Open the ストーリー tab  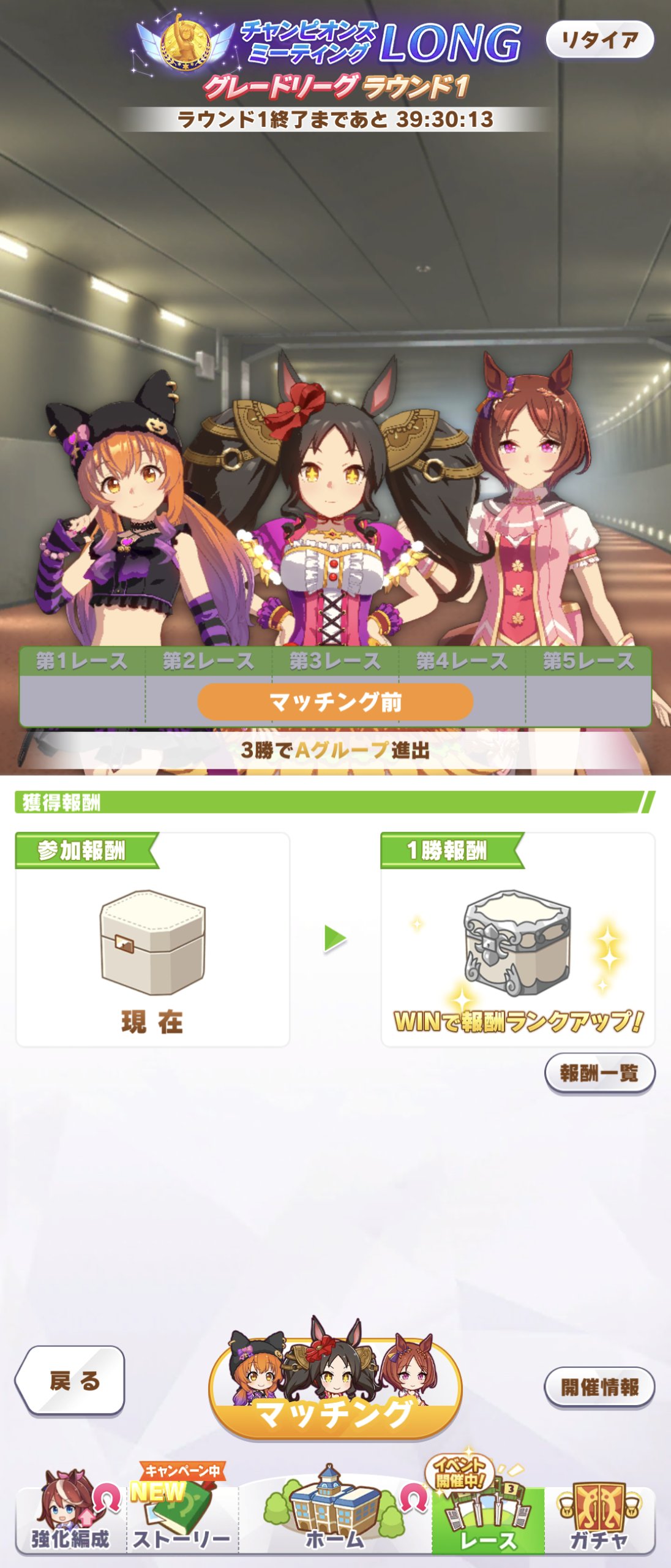(182, 1519)
